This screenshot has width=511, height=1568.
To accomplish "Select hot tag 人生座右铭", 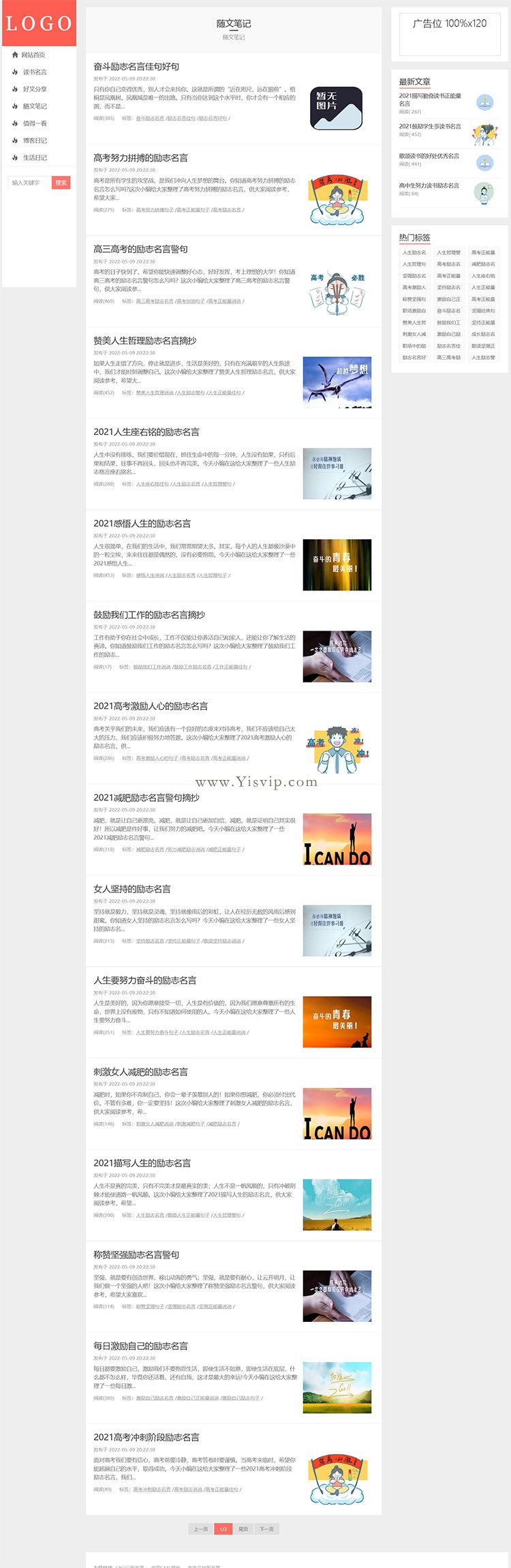I will (483, 276).
